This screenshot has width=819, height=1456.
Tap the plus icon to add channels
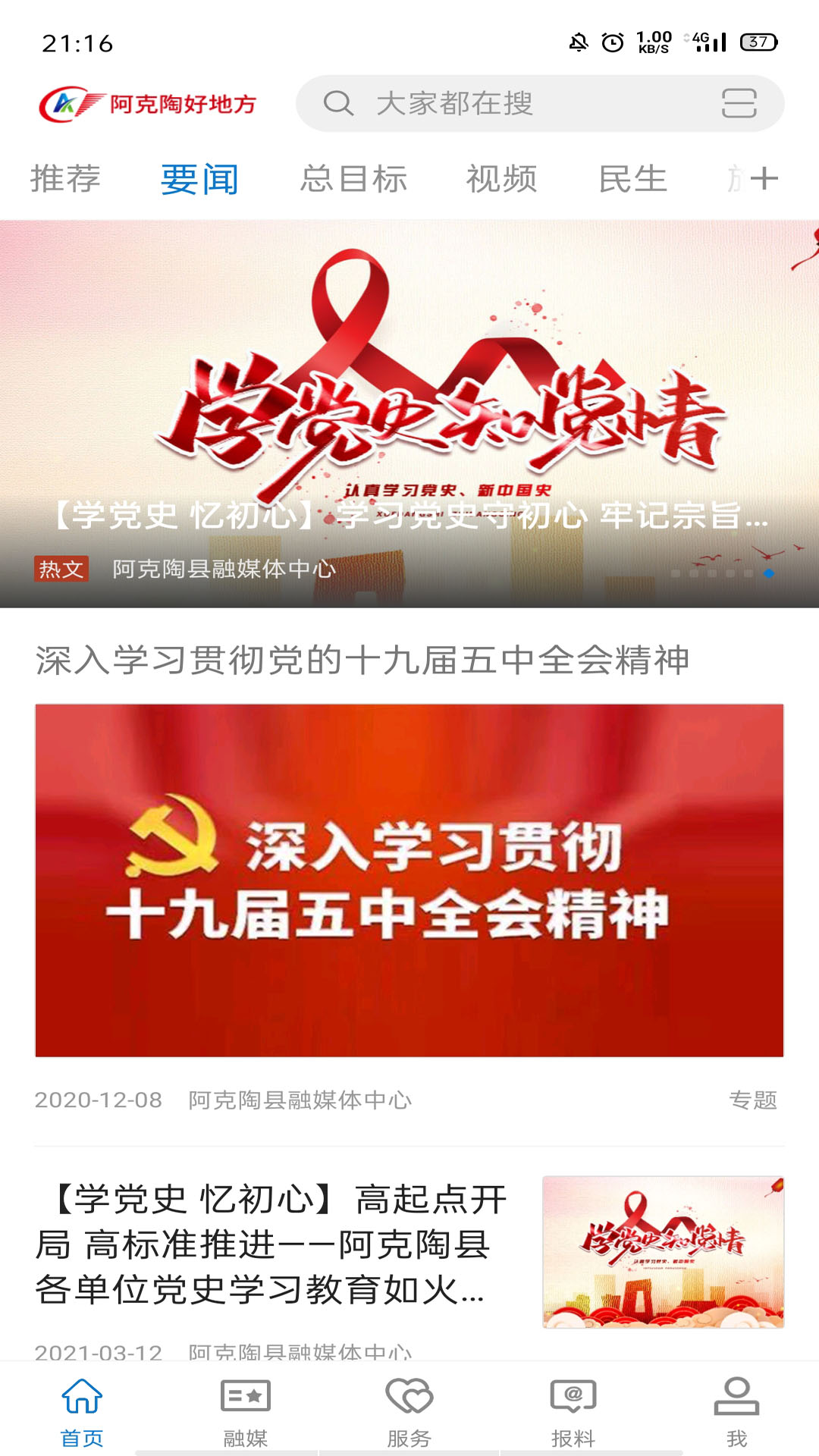[x=764, y=179]
